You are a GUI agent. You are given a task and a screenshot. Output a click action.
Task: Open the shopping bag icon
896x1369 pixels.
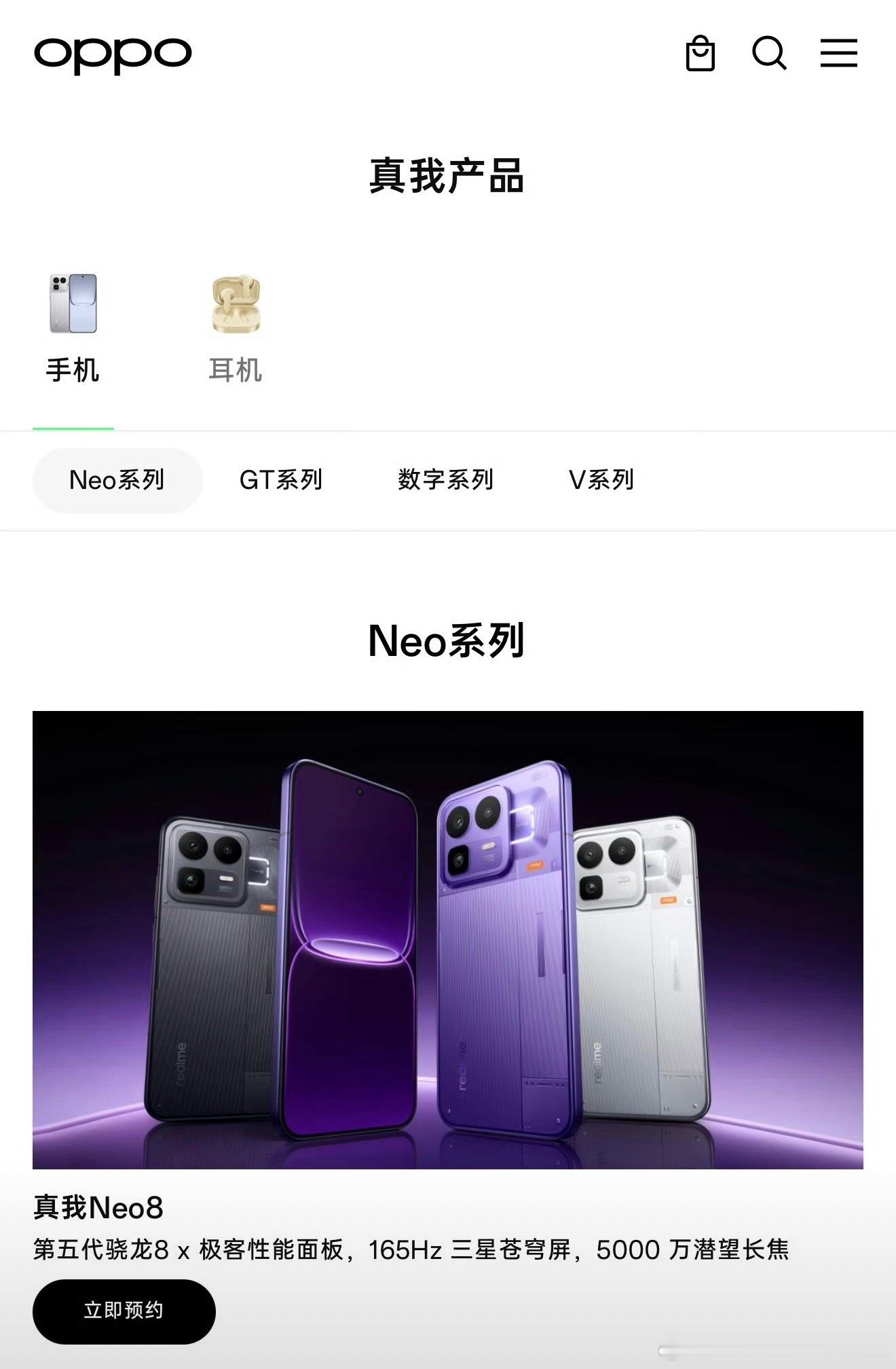coord(702,53)
